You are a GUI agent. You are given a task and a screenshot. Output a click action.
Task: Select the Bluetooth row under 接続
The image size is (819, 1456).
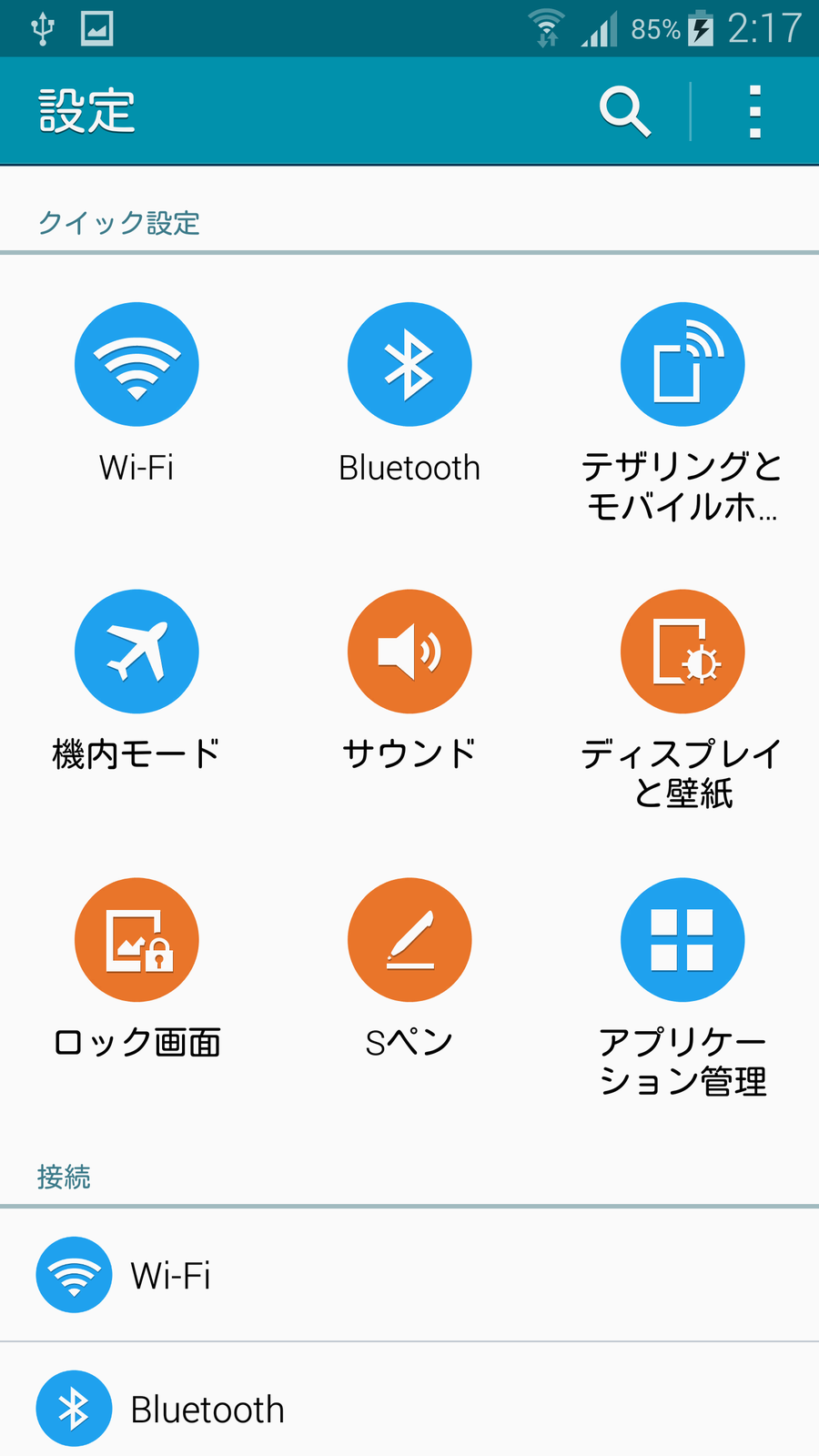[x=409, y=1408]
